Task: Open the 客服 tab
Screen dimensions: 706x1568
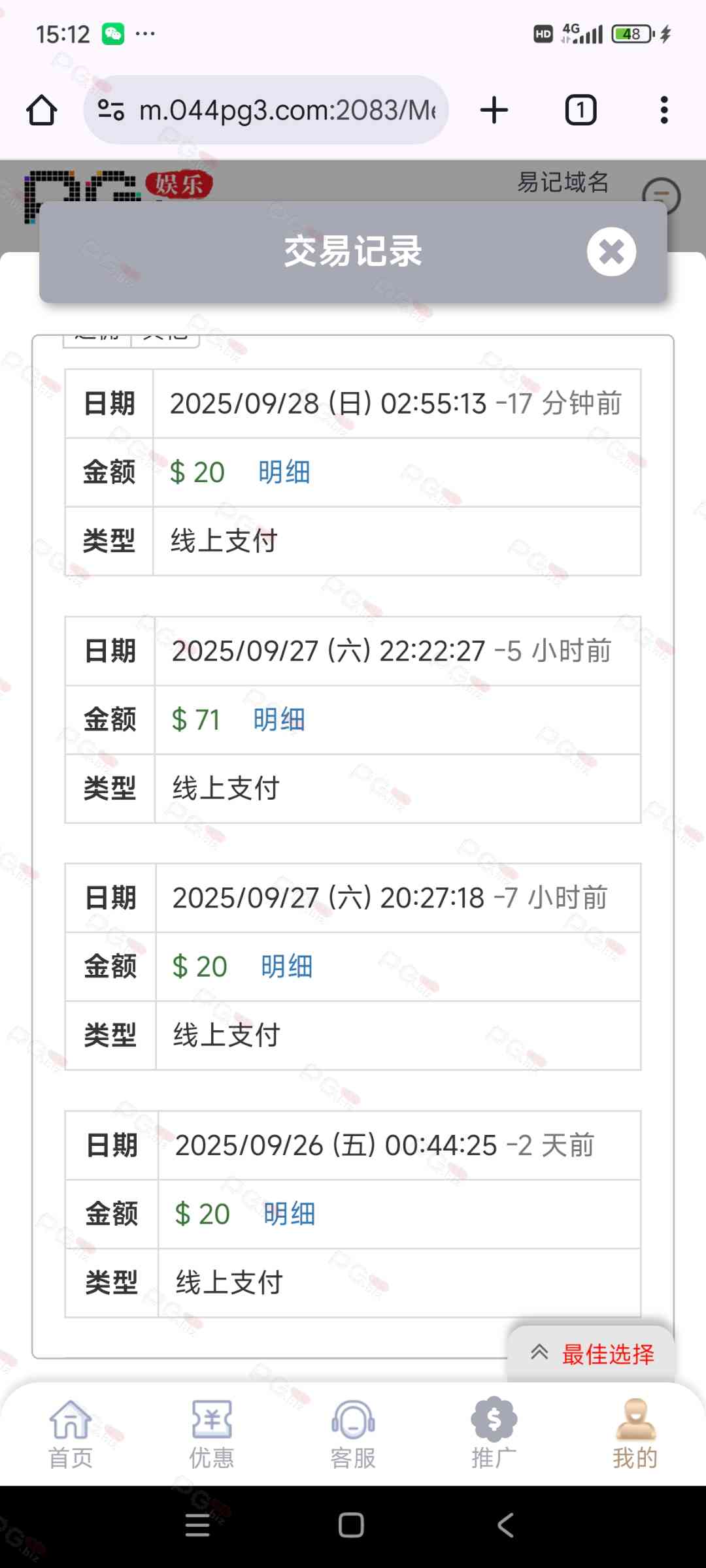Action: tap(353, 1433)
